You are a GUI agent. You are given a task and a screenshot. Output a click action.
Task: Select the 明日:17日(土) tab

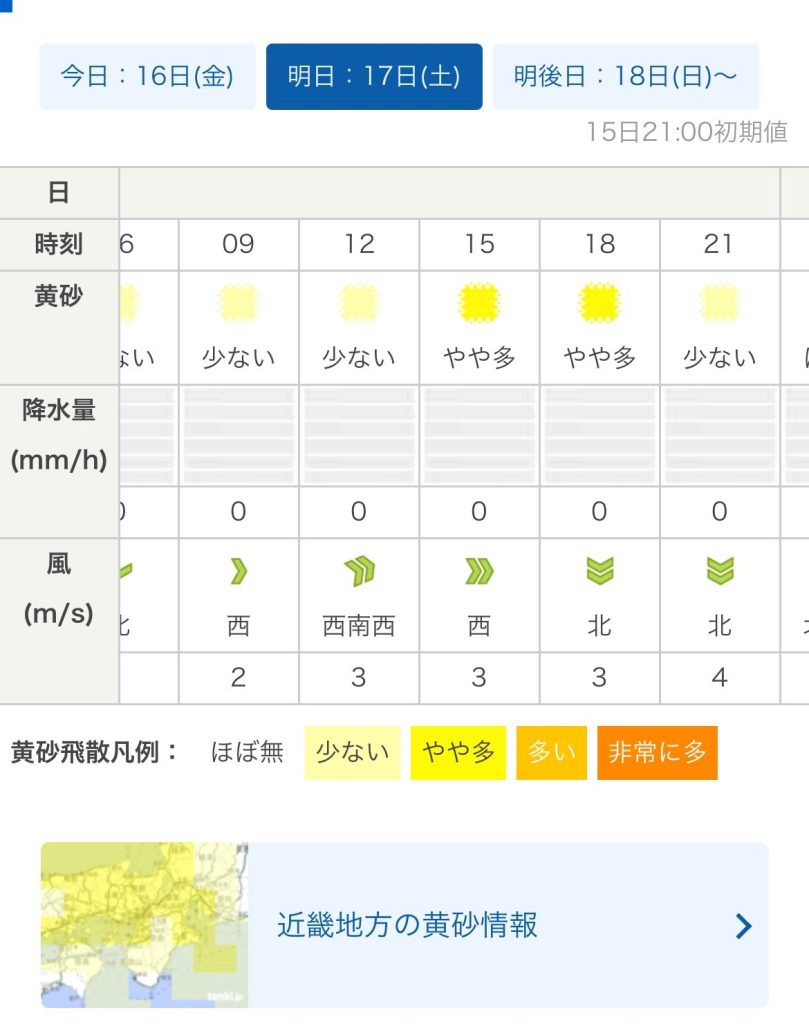(x=374, y=77)
